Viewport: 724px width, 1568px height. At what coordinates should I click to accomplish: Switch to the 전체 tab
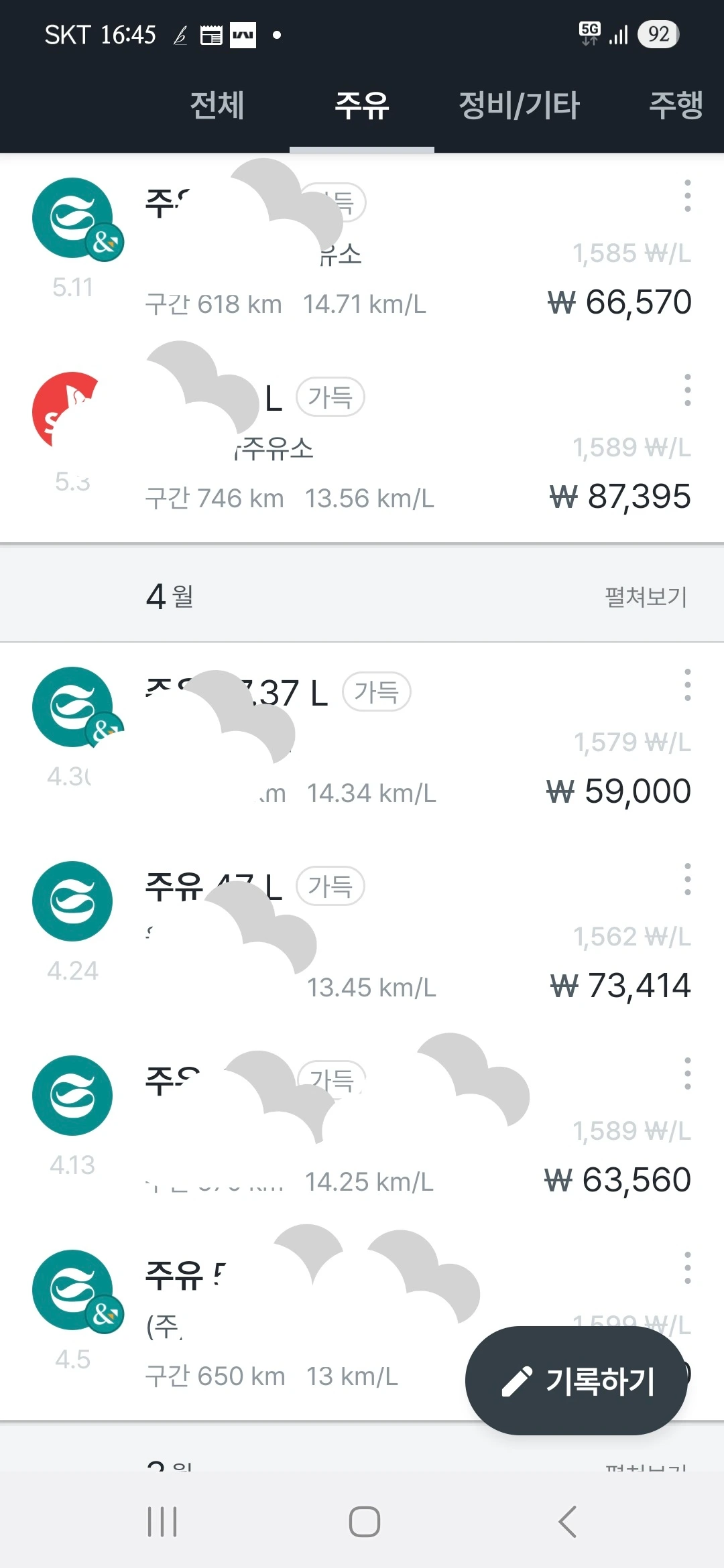[217, 105]
